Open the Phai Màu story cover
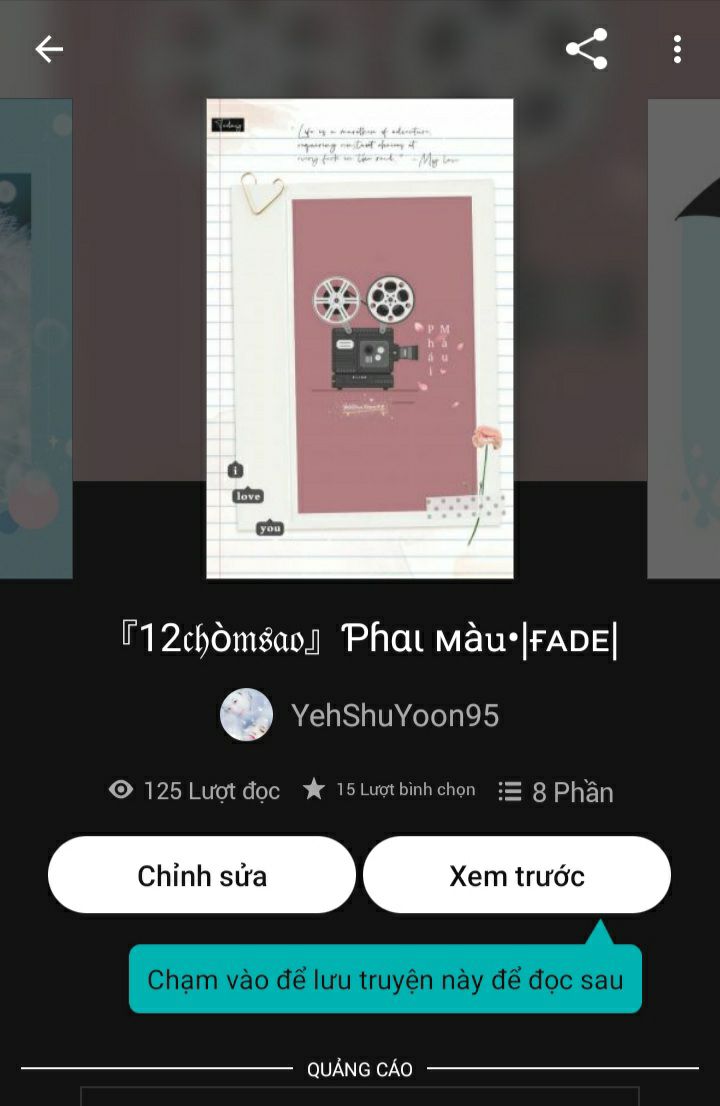The width and height of the screenshot is (720, 1106). tap(360, 338)
